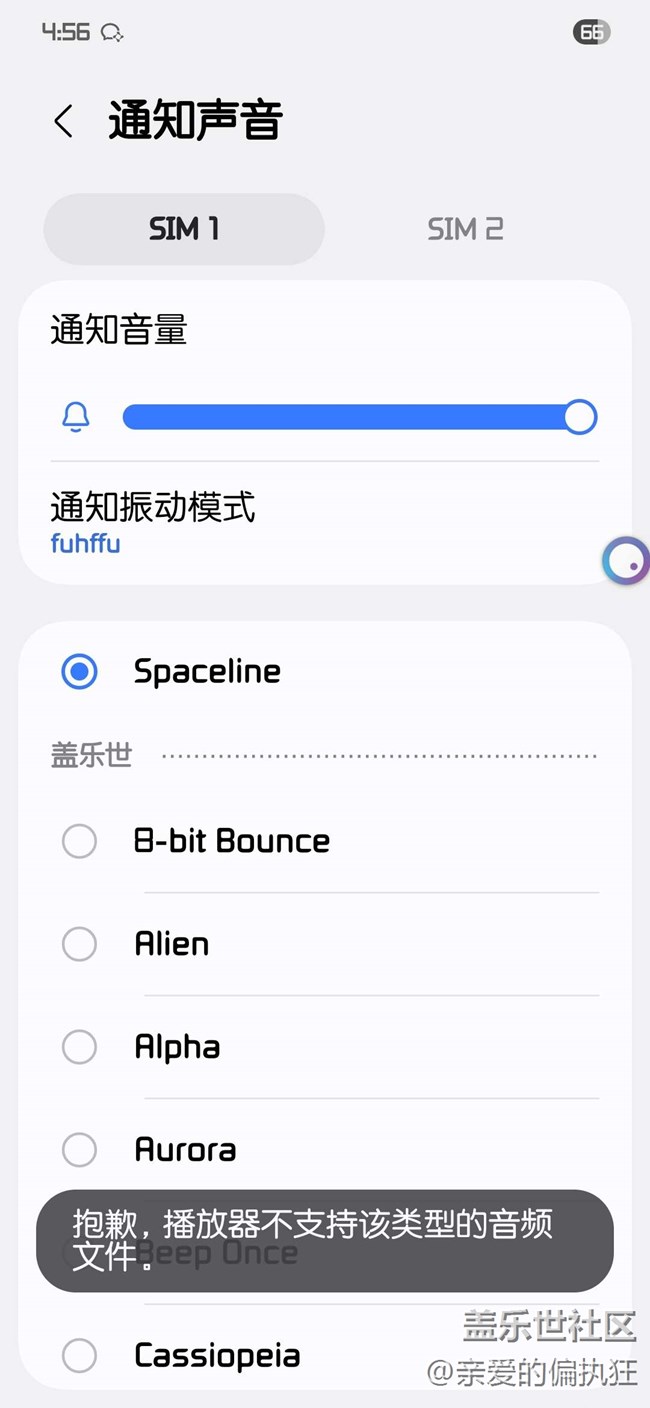
Task: Go back from 通知声音 screen
Action: [x=63, y=122]
